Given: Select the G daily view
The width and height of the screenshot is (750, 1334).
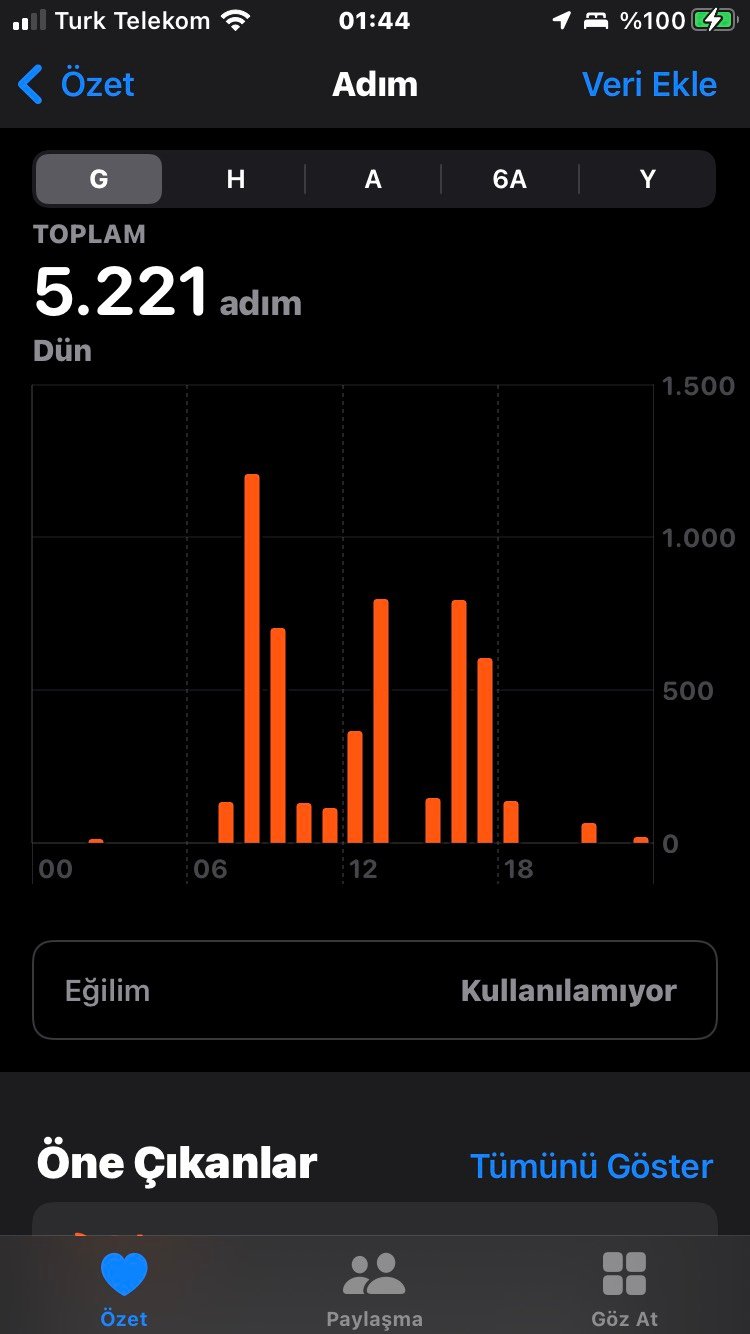Looking at the screenshot, I should click(98, 179).
